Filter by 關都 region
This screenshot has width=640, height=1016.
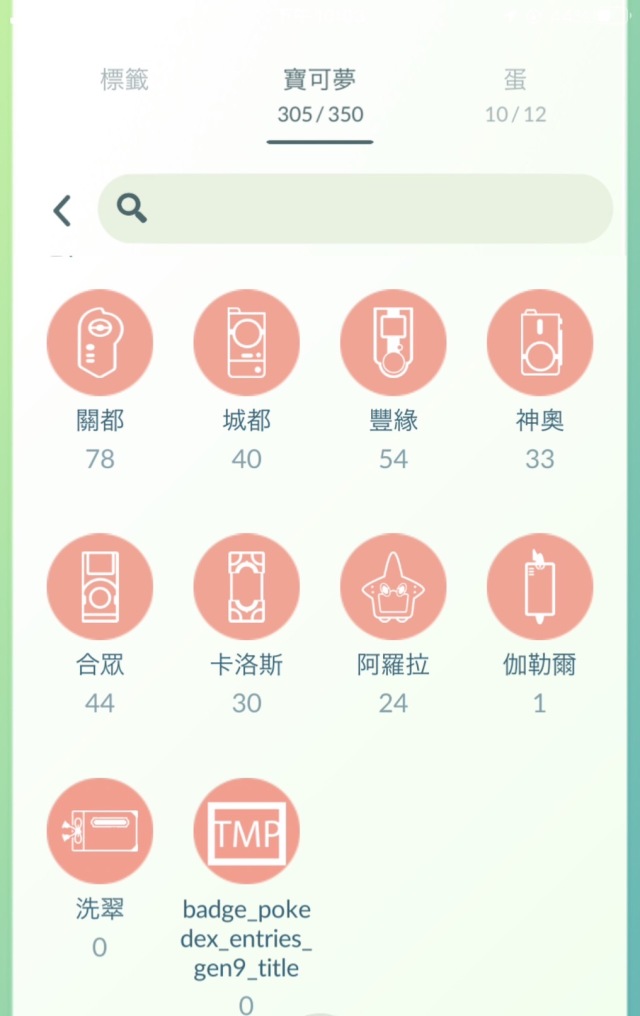point(100,342)
